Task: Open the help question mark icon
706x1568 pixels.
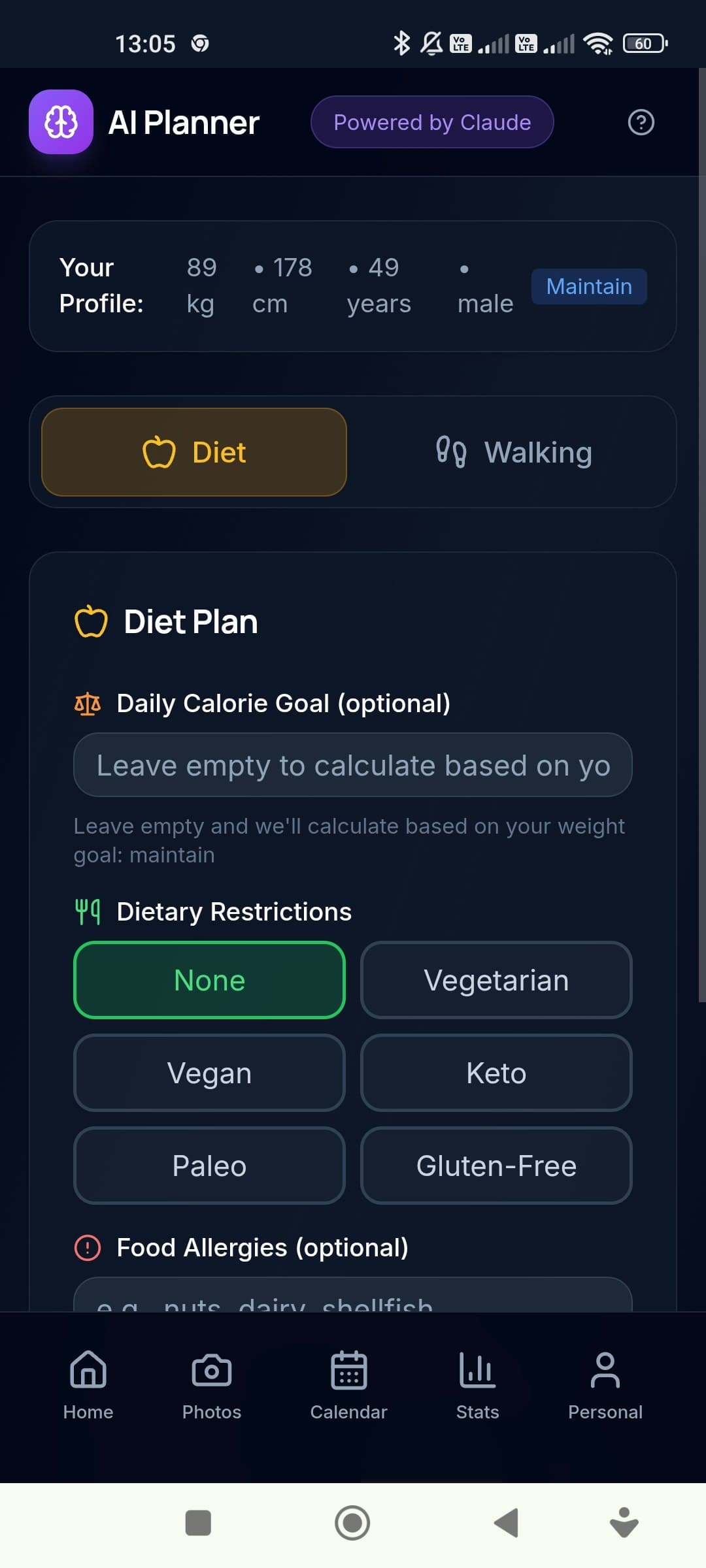Action: [x=642, y=122]
